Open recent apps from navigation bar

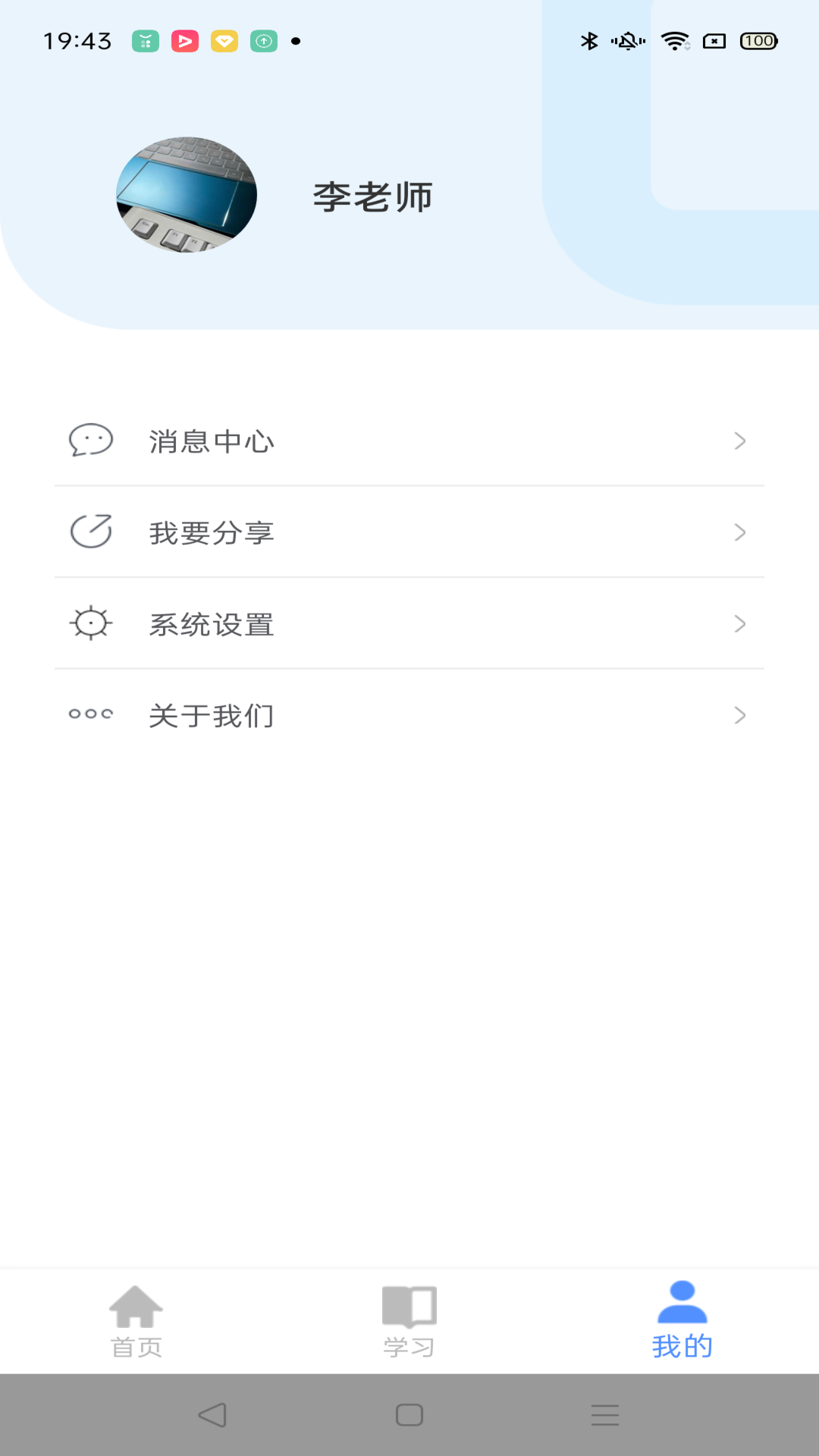click(605, 1415)
